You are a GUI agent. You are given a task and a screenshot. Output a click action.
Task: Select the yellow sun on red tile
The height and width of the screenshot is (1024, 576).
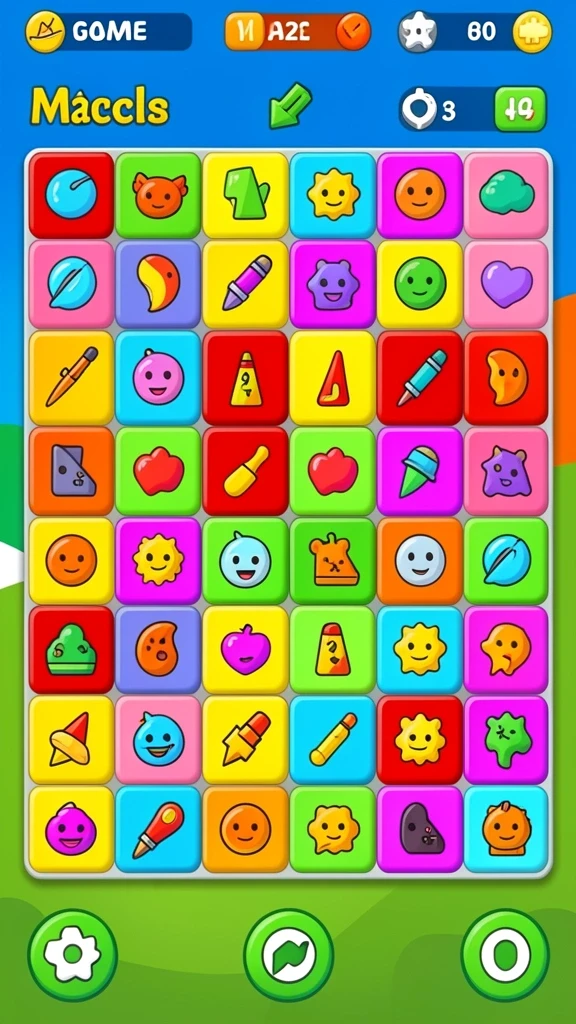(x=419, y=740)
